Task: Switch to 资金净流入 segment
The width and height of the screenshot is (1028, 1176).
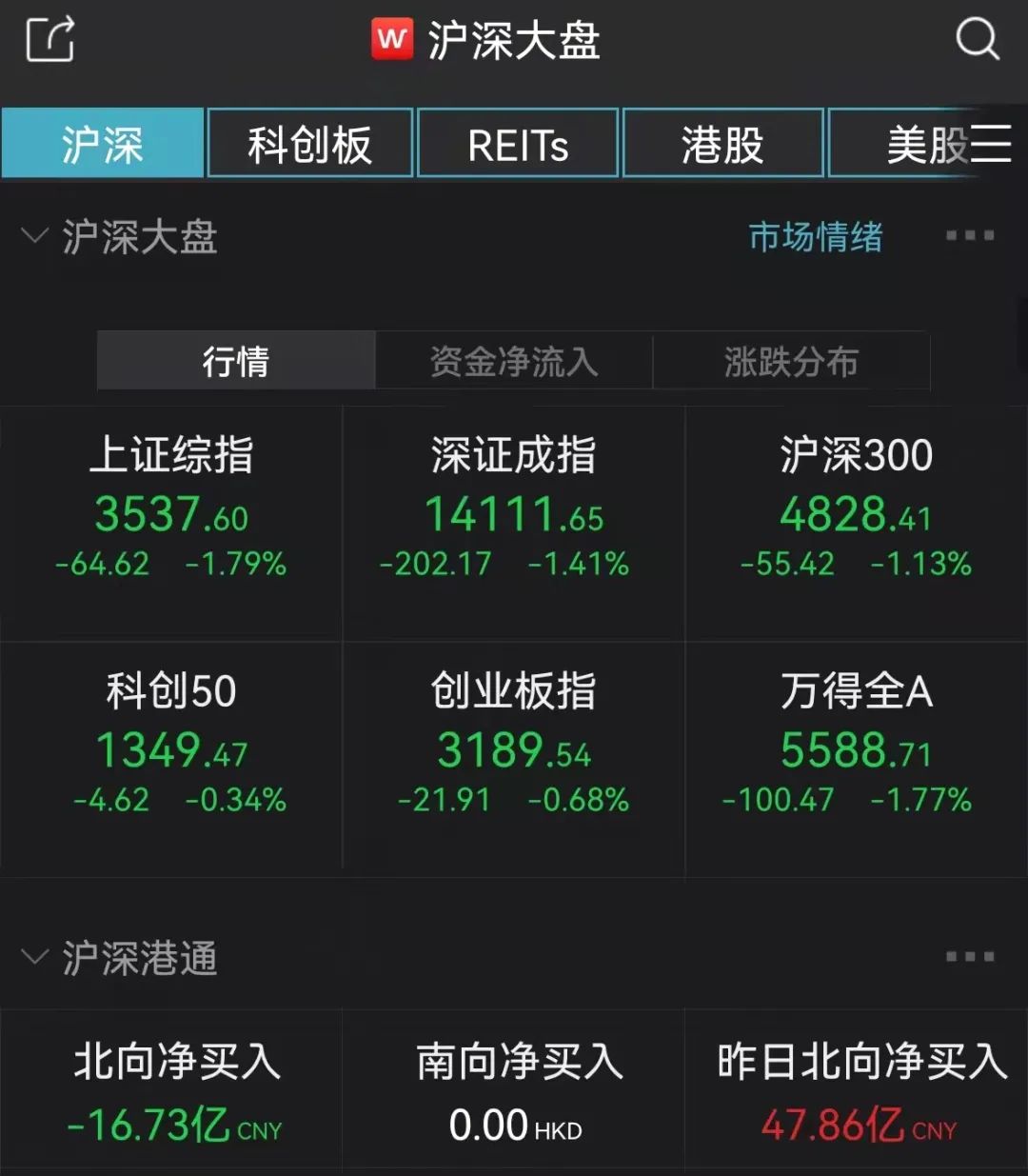Action: pyautogui.click(x=514, y=361)
